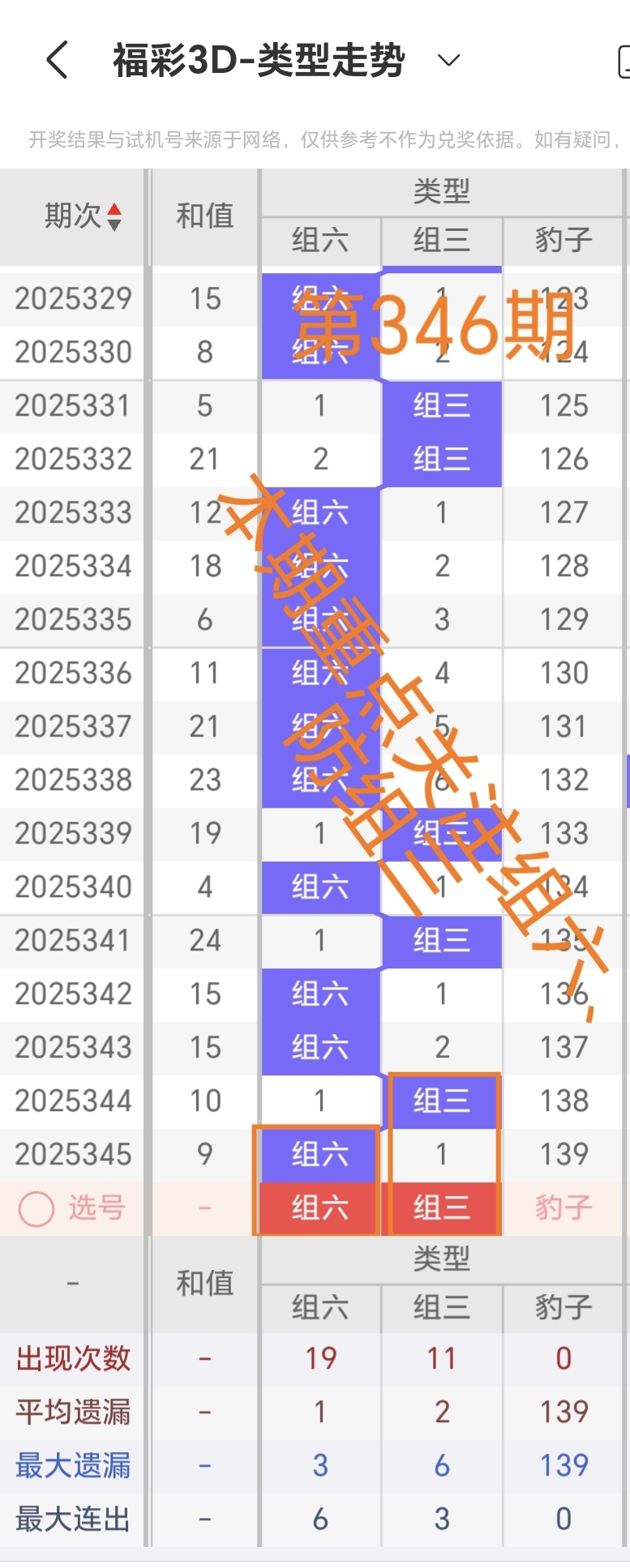The width and height of the screenshot is (630, 1568).
Task: Click the 豹子 column header
Action: 564,241
